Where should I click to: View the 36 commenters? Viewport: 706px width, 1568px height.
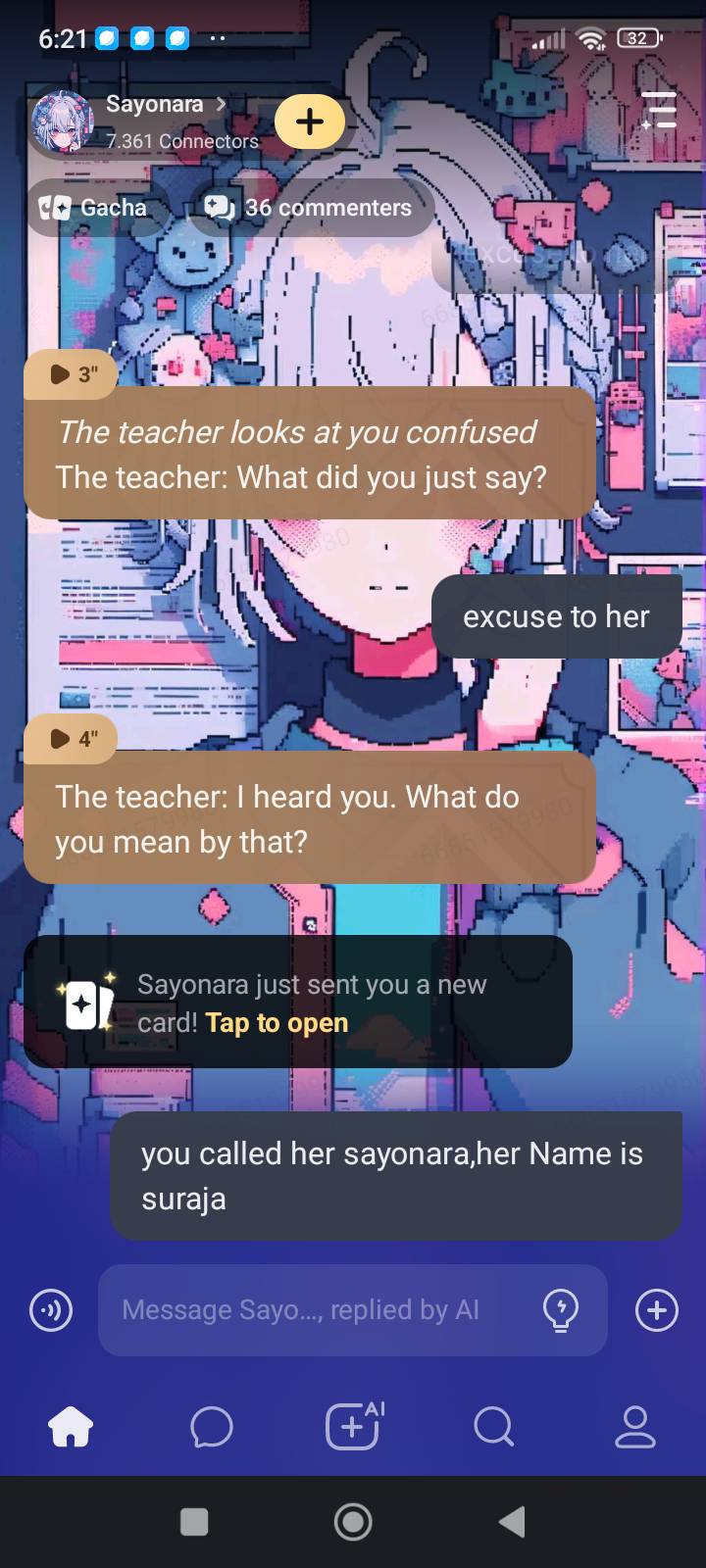click(x=309, y=208)
